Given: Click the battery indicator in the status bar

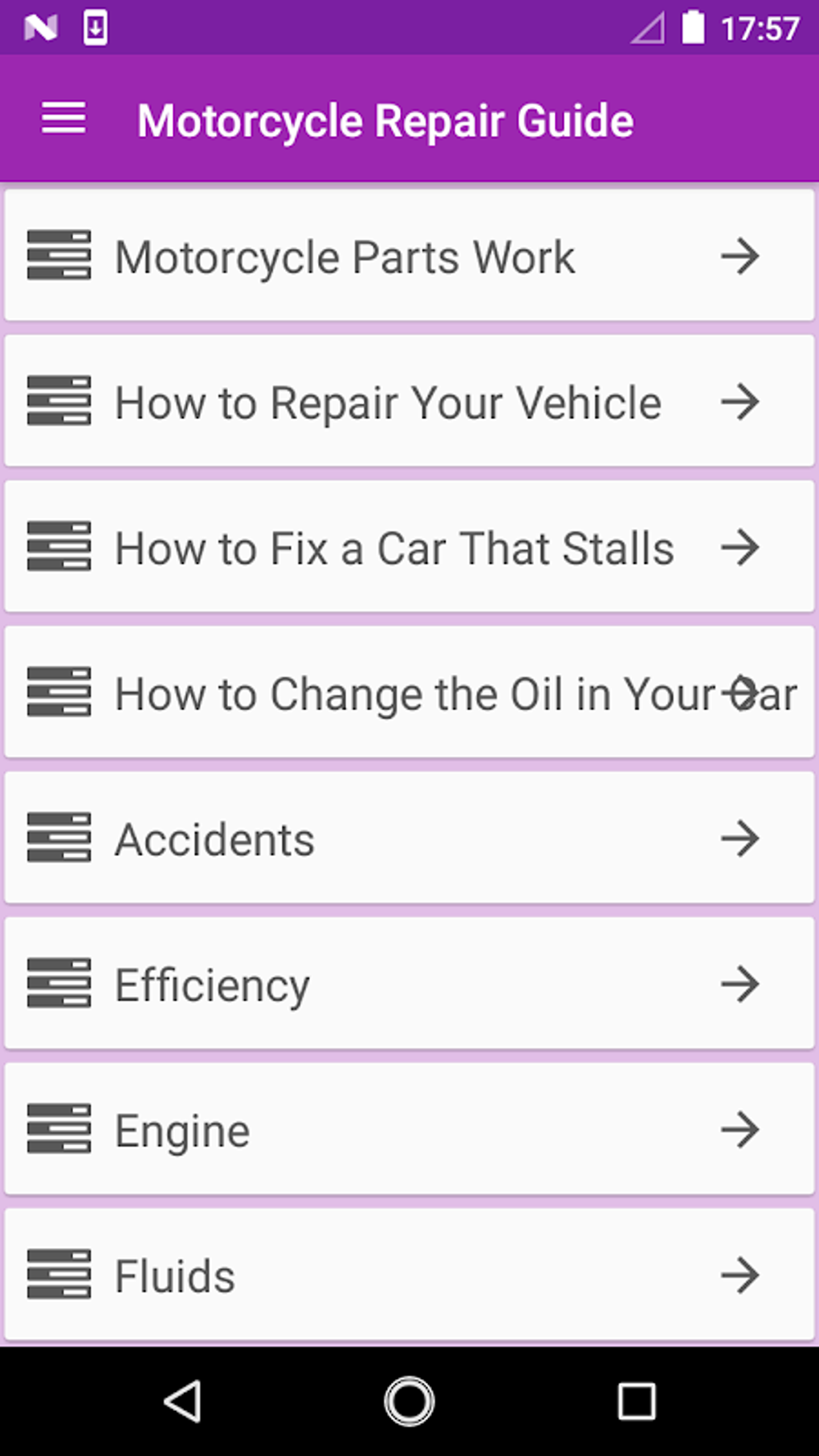Looking at the screenshot, I should click(691, 27).
